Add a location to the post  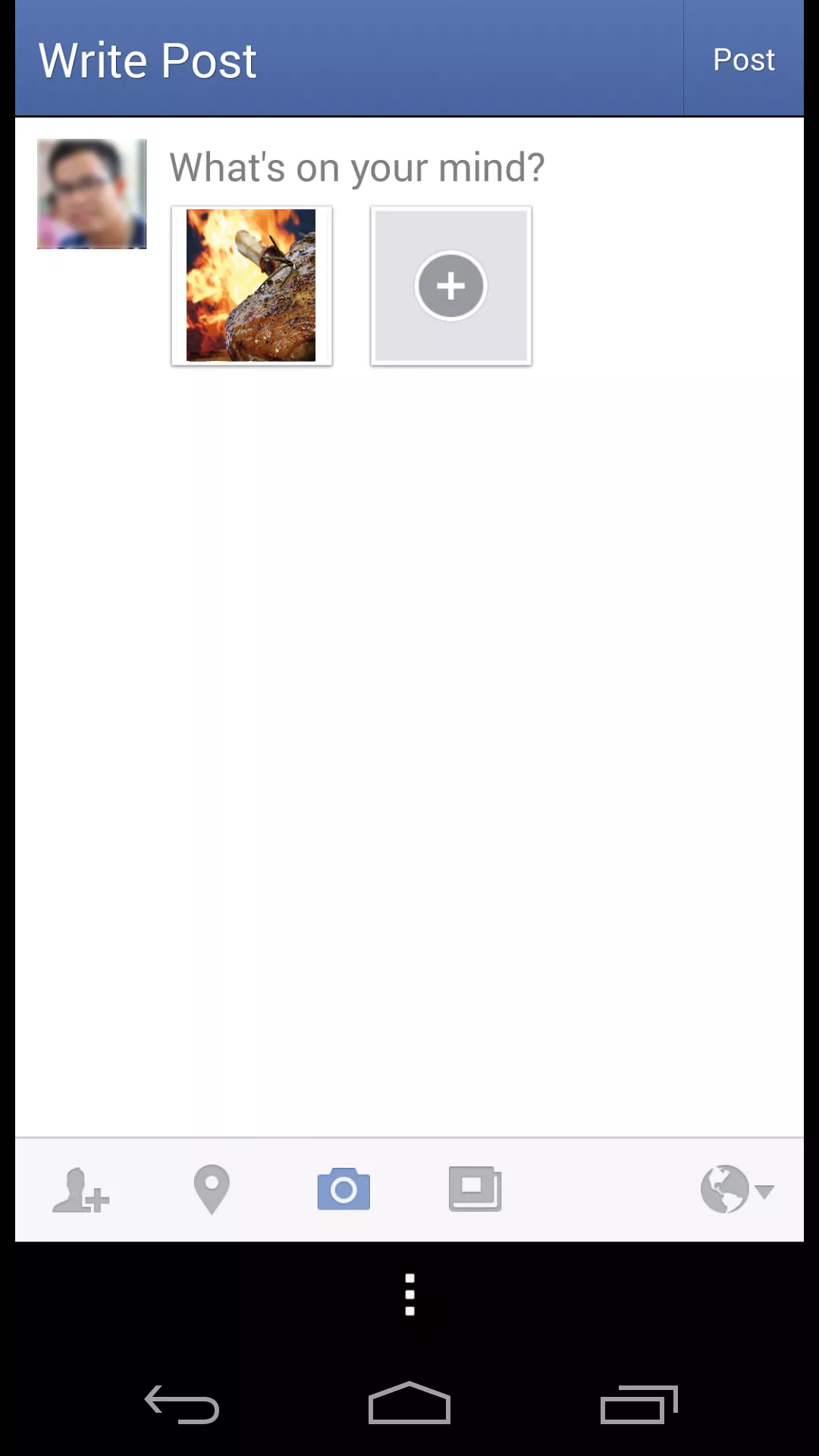tap(212, 1189)
